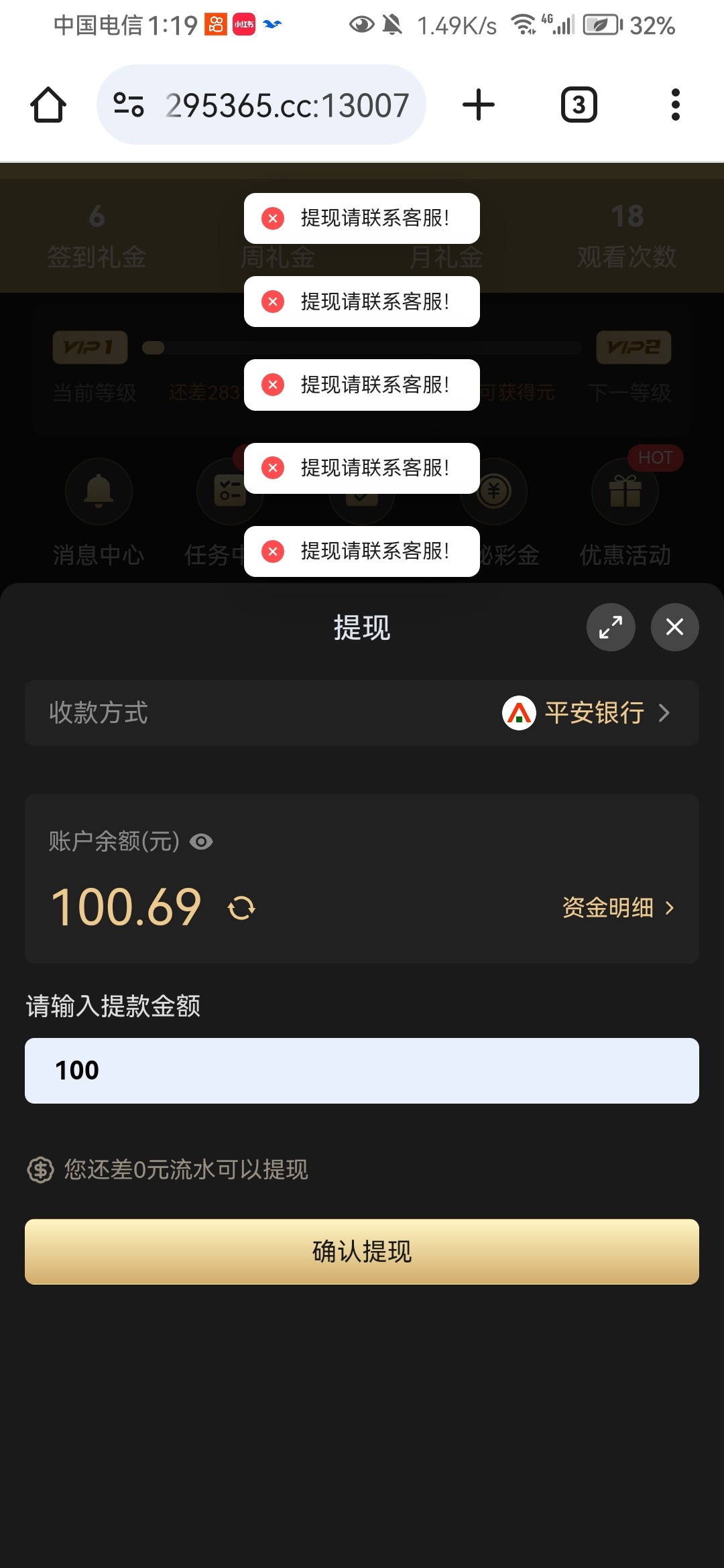The height and width of the screenshot is (1568, 724).
Task: Tap the address bar showing 295365.cc:13007
Action: (286, 105)
